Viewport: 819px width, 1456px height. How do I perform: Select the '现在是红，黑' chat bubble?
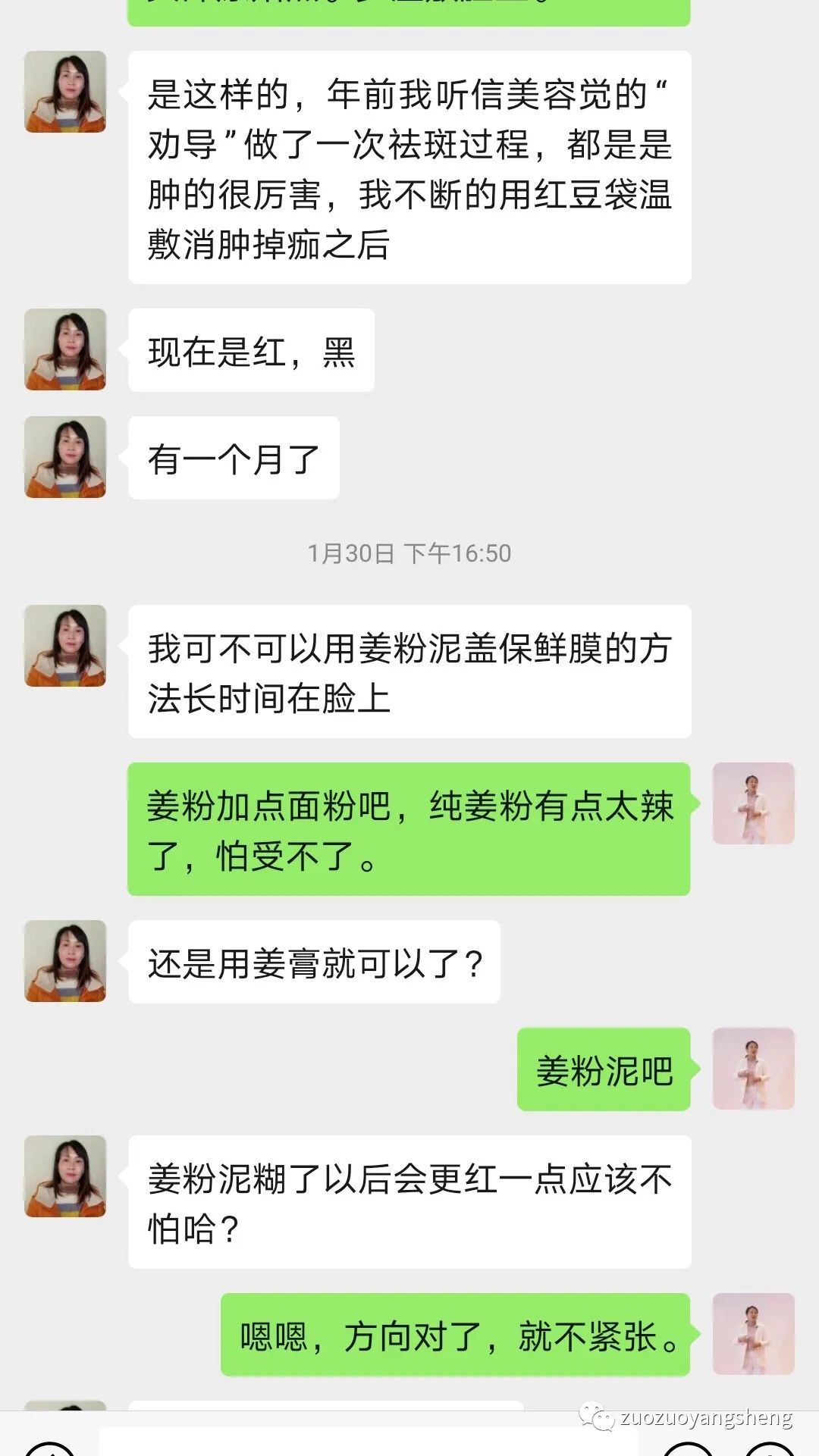coord(252,350)
